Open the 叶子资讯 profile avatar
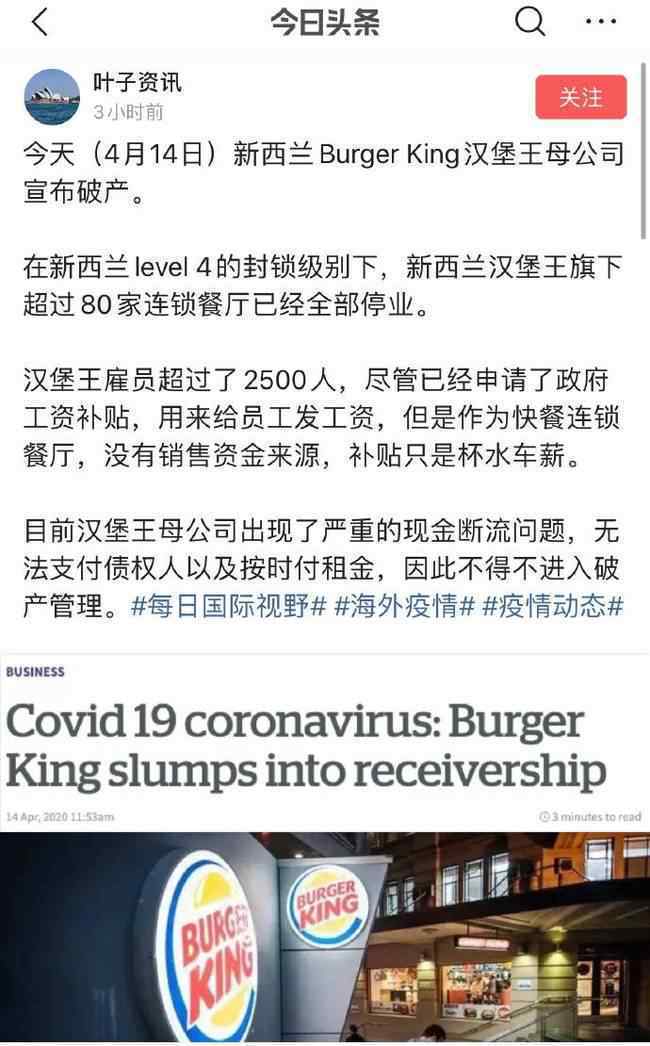650x1046 pixels. 52,97
